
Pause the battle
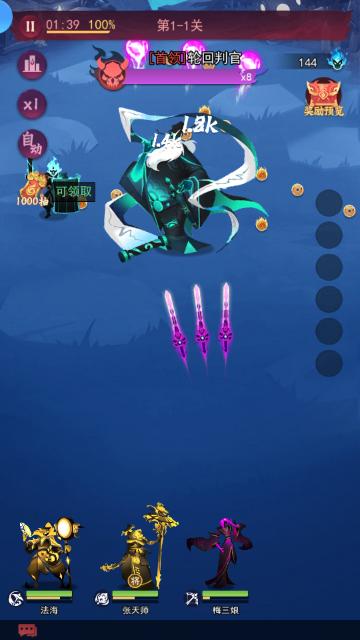click(x=30, y=26)
